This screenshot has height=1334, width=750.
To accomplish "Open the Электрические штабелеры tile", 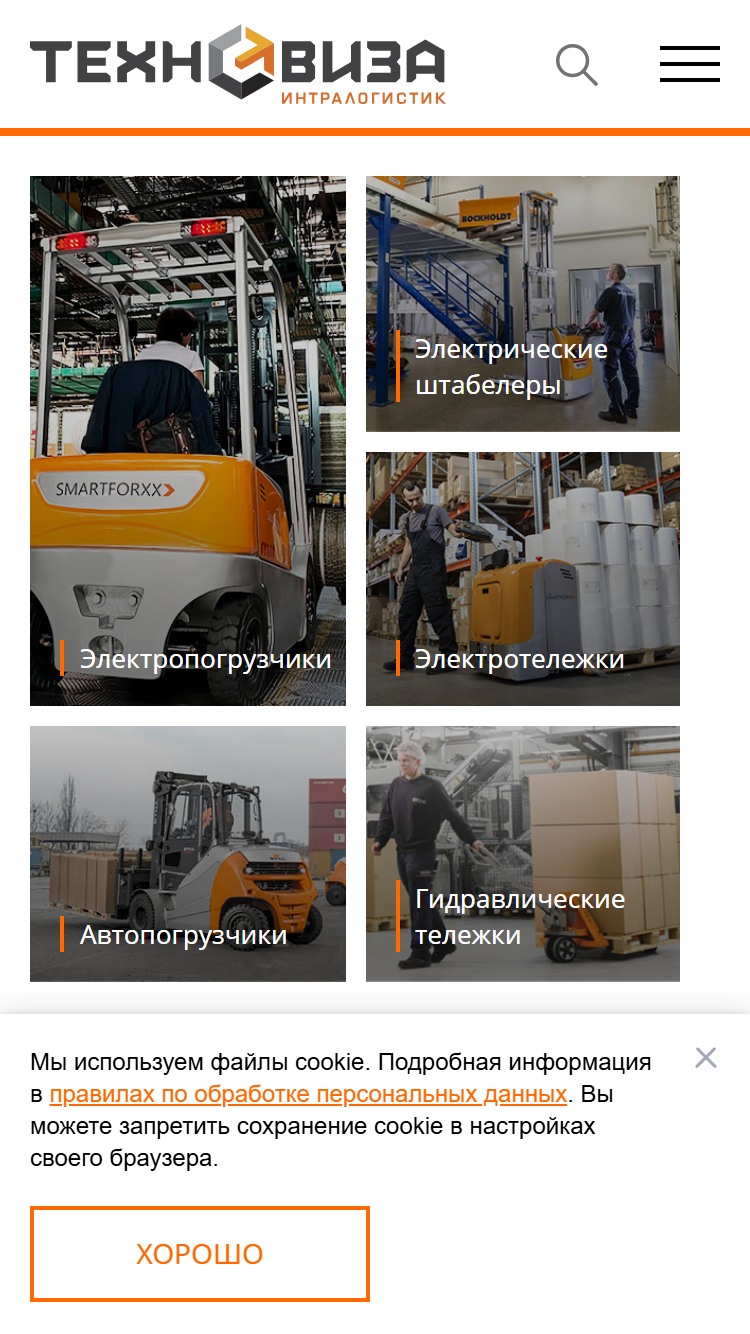I will tap(523, 304).
